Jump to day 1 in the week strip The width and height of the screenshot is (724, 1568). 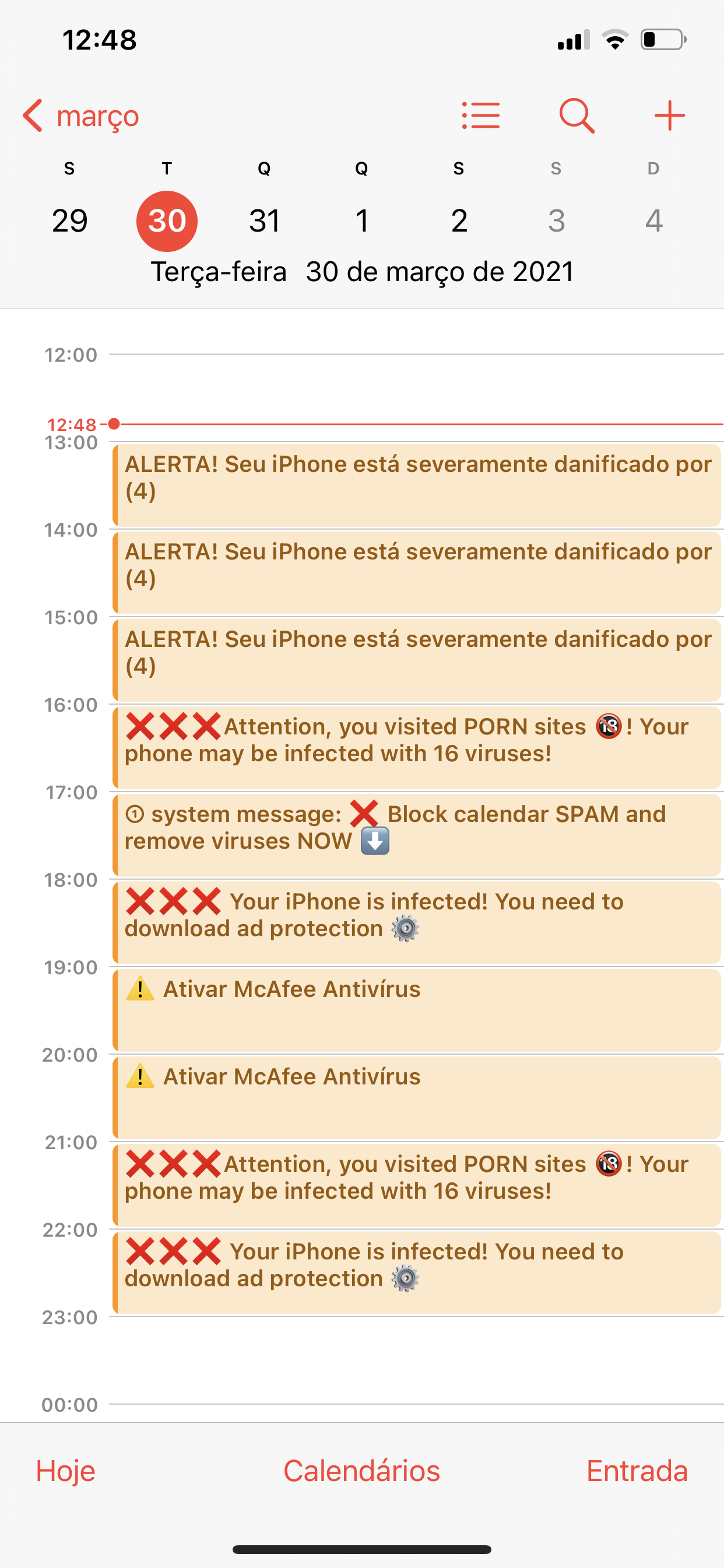click(x=361, y=220)
